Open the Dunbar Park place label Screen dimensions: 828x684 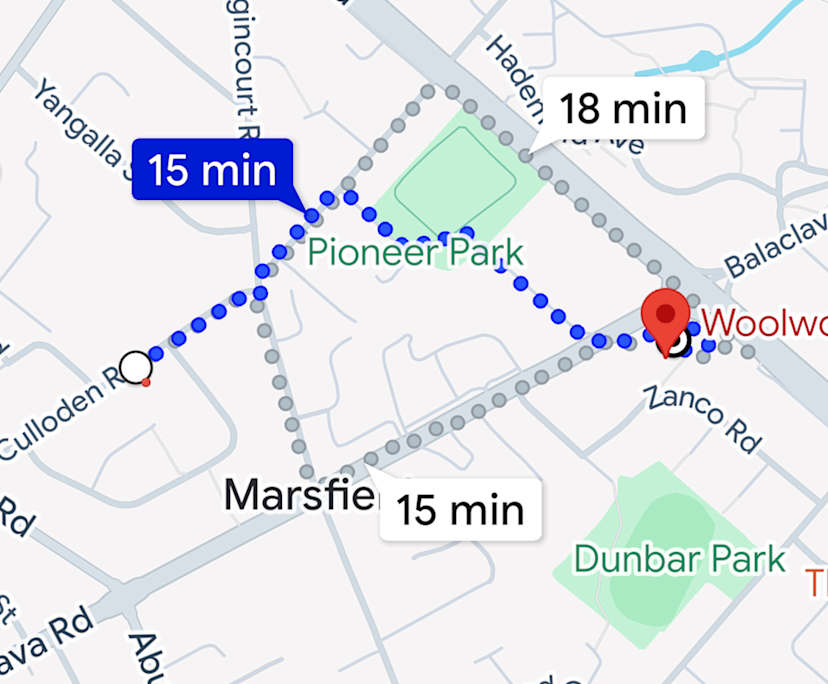(x=679, y=559)
